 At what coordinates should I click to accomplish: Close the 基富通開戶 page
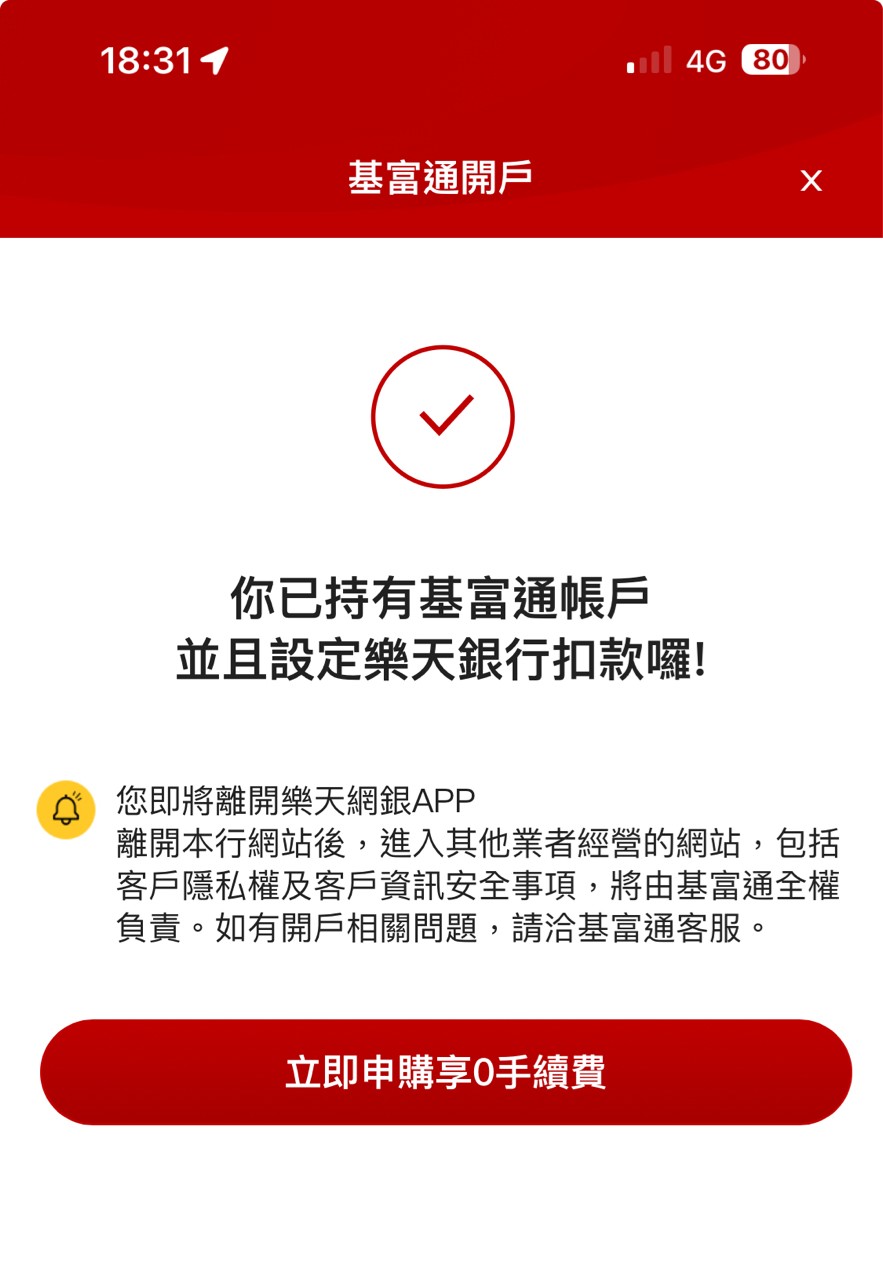point(811,181)
